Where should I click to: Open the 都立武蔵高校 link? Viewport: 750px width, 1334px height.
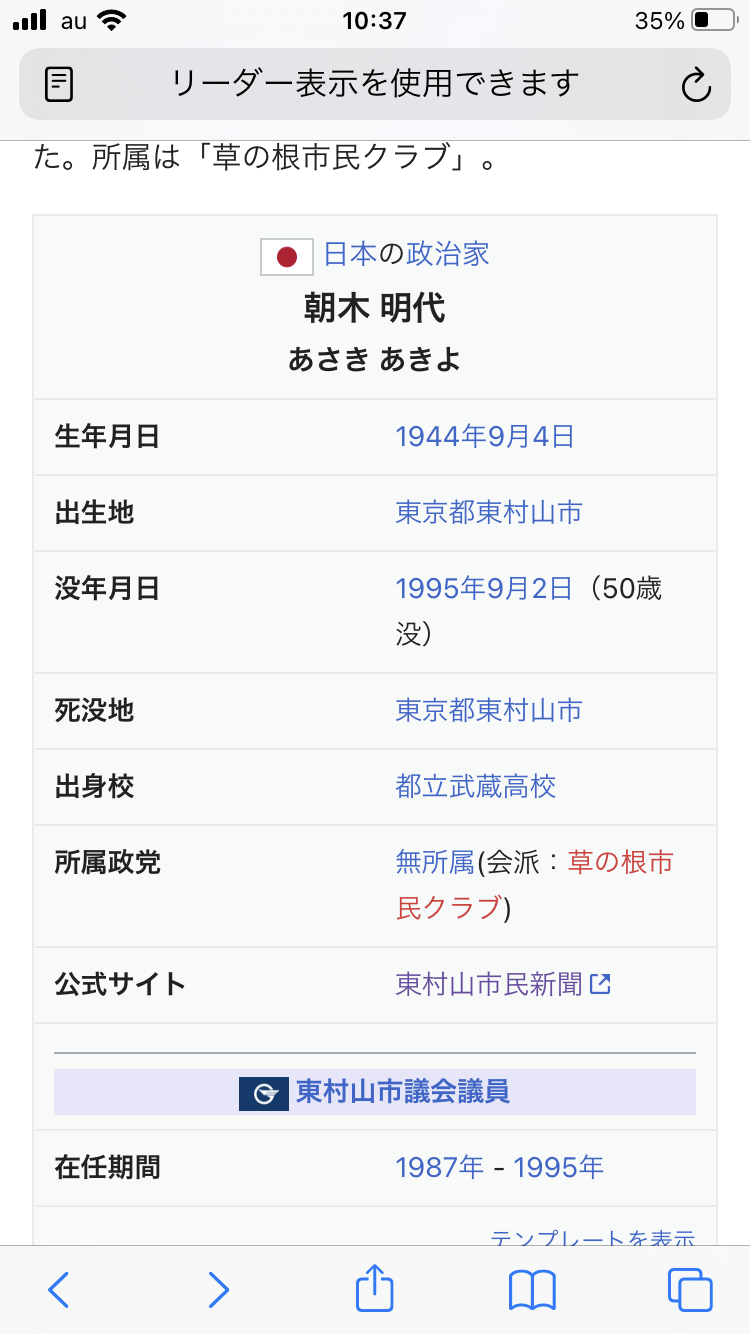pos(476,787)
